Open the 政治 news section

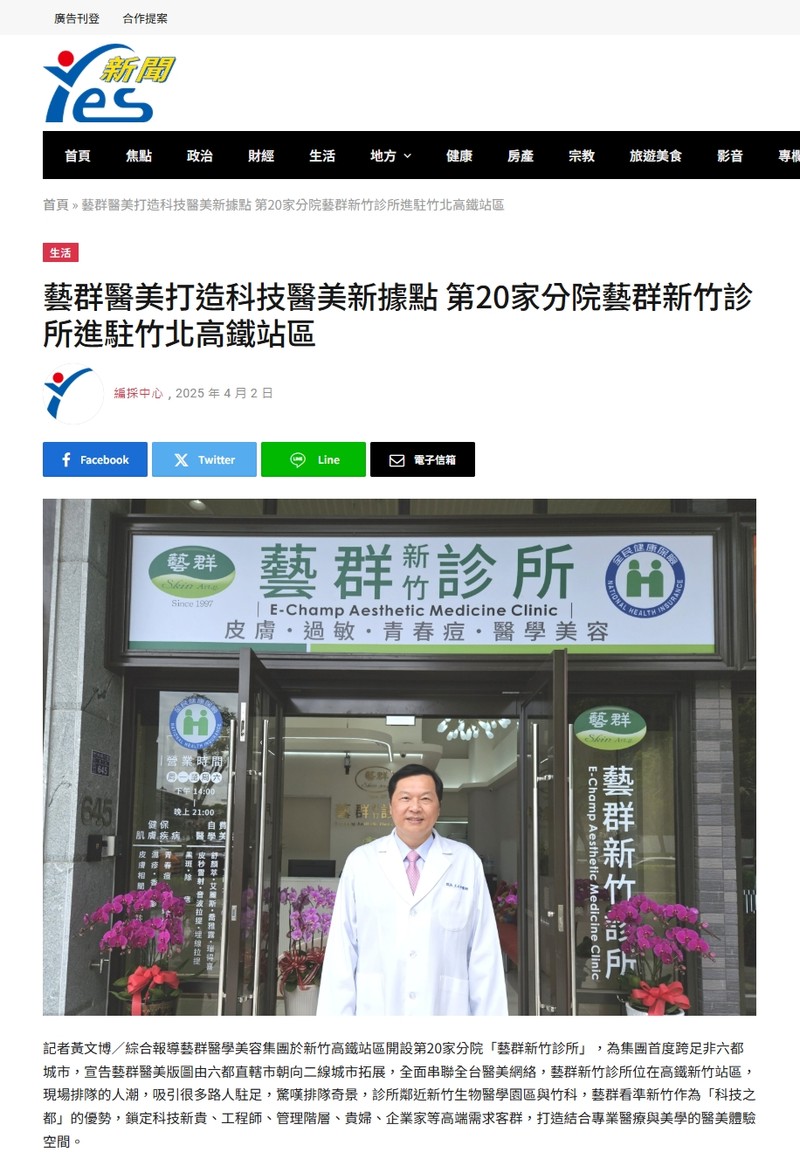pyautogui.click(x=199, y=156)
